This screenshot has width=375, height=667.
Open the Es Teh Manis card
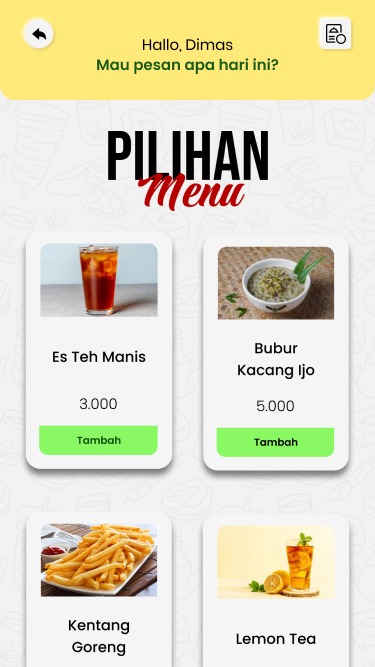coord(99,351)
